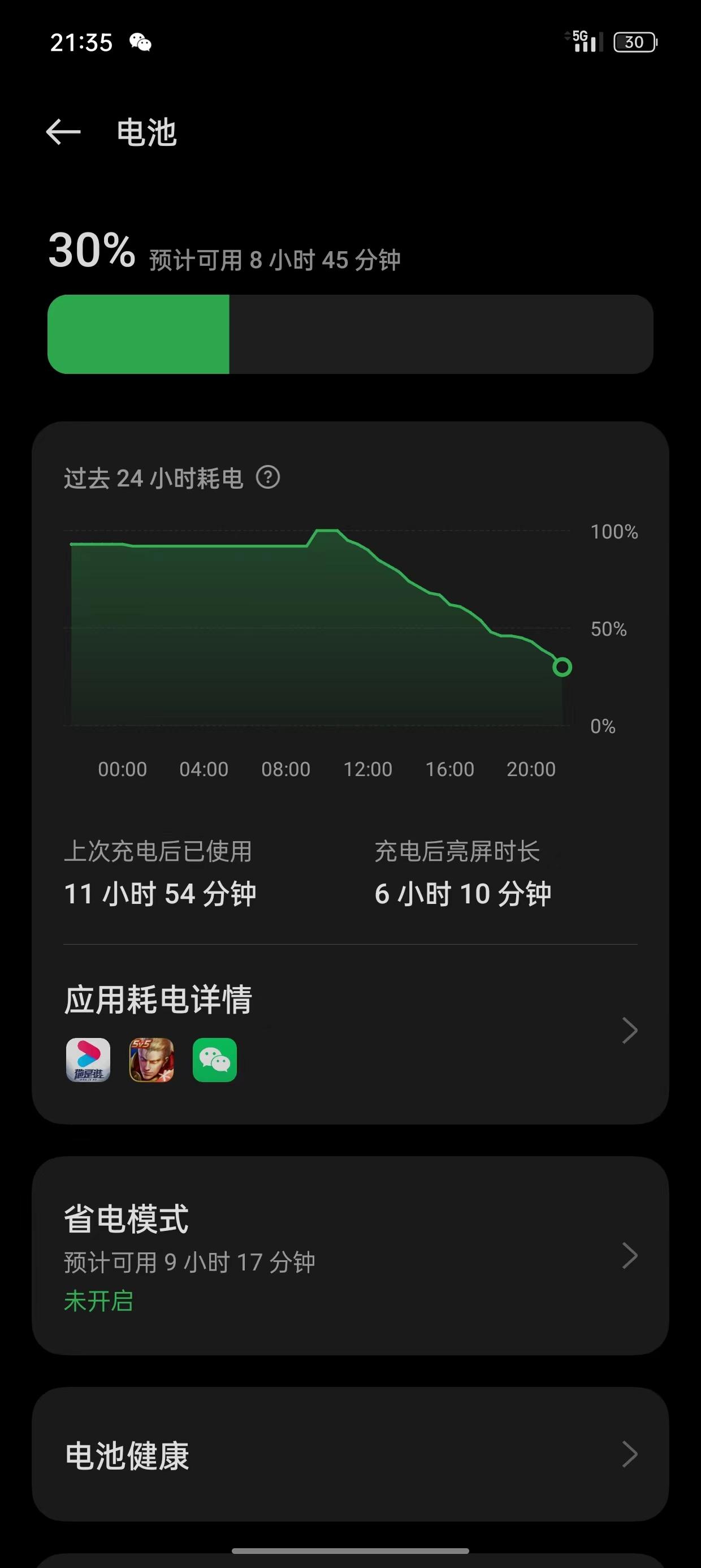701x1568 pixels.
Task: Open the help icon beside 过去 24 小时耗电
Action: point(268,477)
